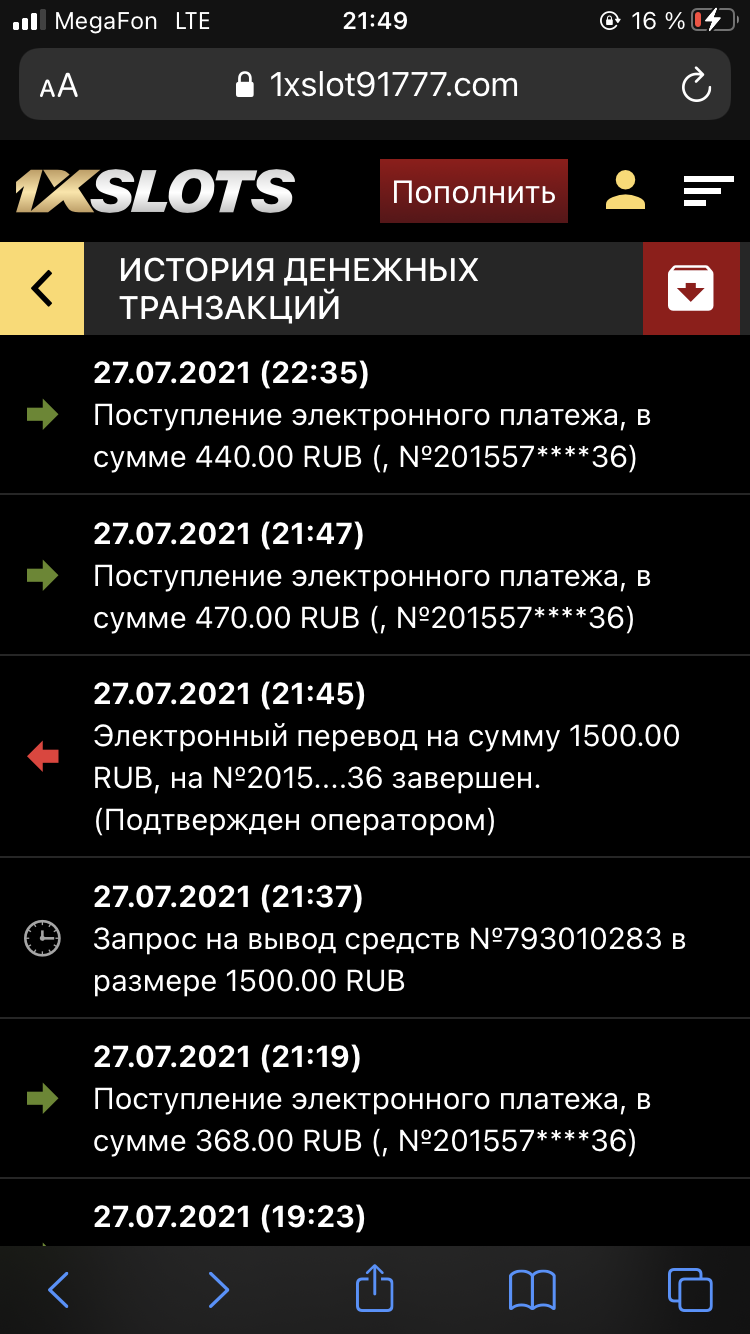The image size is (750, 1334).
Task: Tap the 1XSLOTS logo
Action: tap(155, 191)
